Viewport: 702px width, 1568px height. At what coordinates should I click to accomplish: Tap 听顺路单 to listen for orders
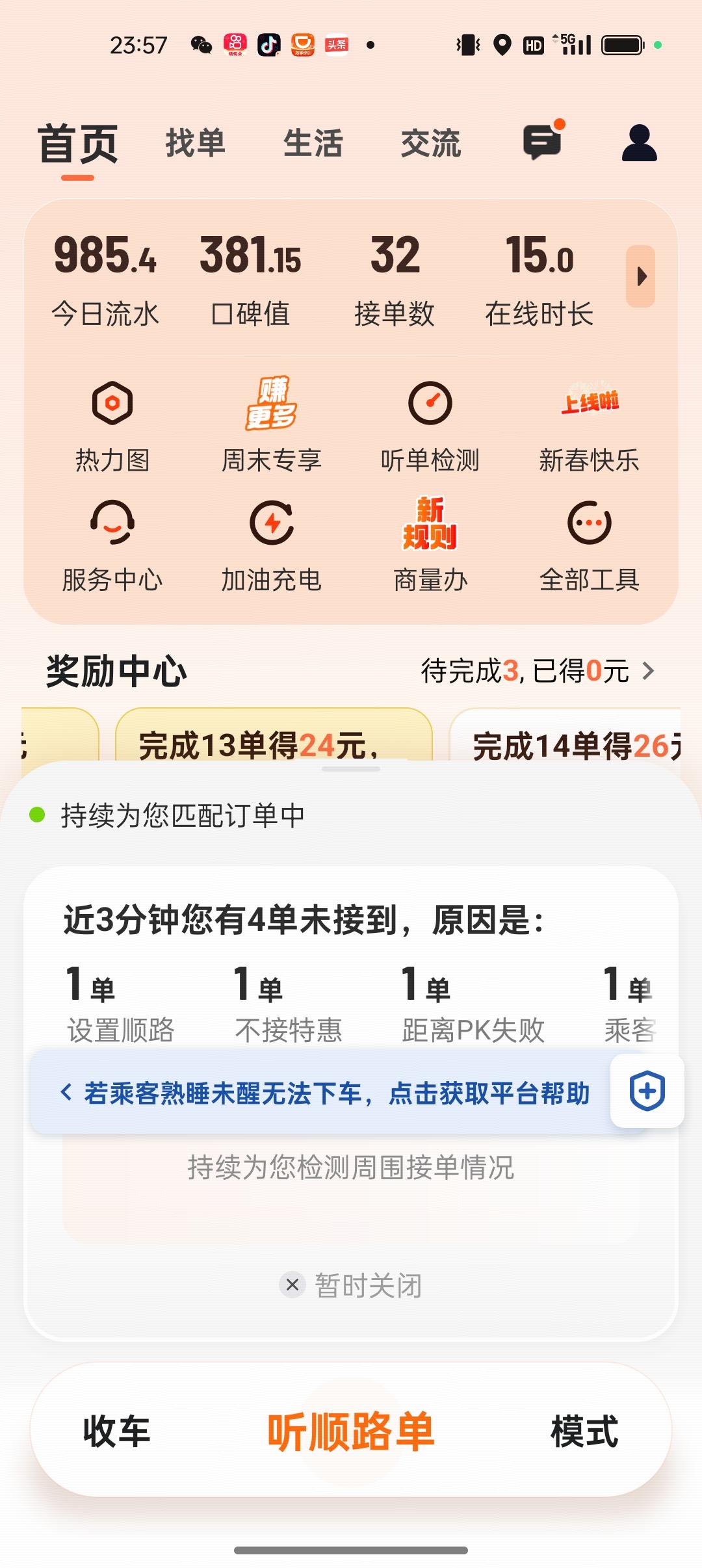(351, 1435)
